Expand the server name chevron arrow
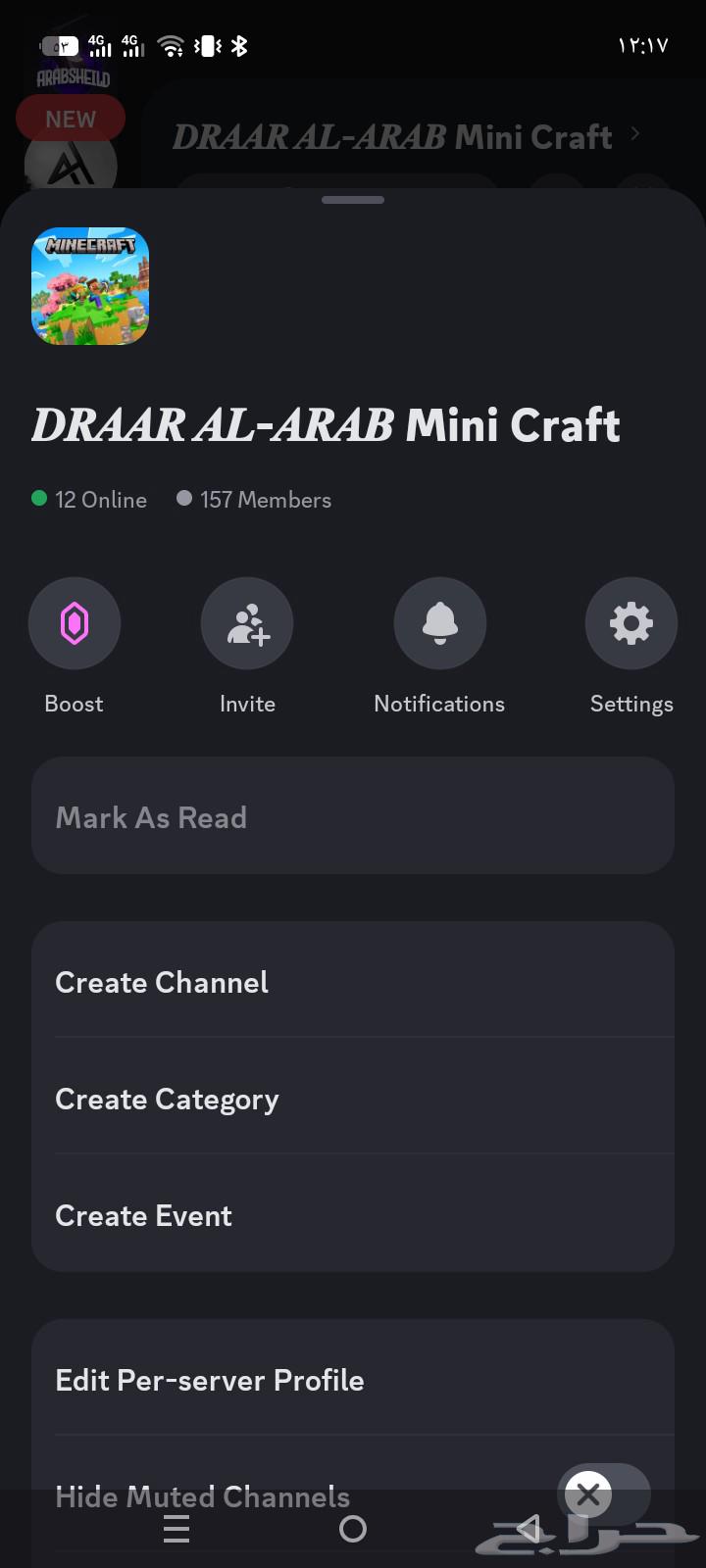The width and height of the screenshot is (706, 1568). point(634,136)
